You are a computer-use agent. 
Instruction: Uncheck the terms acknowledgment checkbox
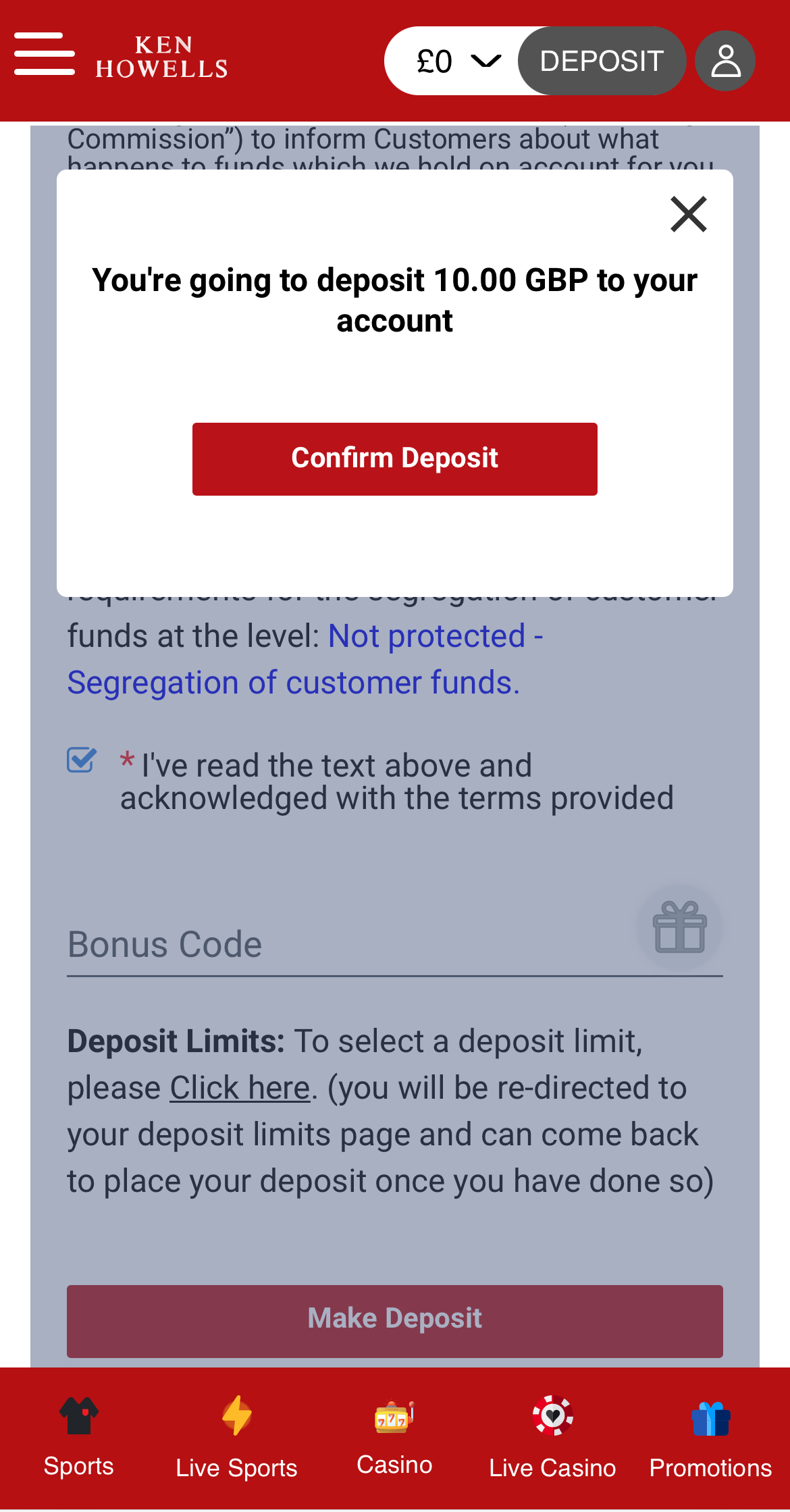pyautogui.click(x=81, y=760)
